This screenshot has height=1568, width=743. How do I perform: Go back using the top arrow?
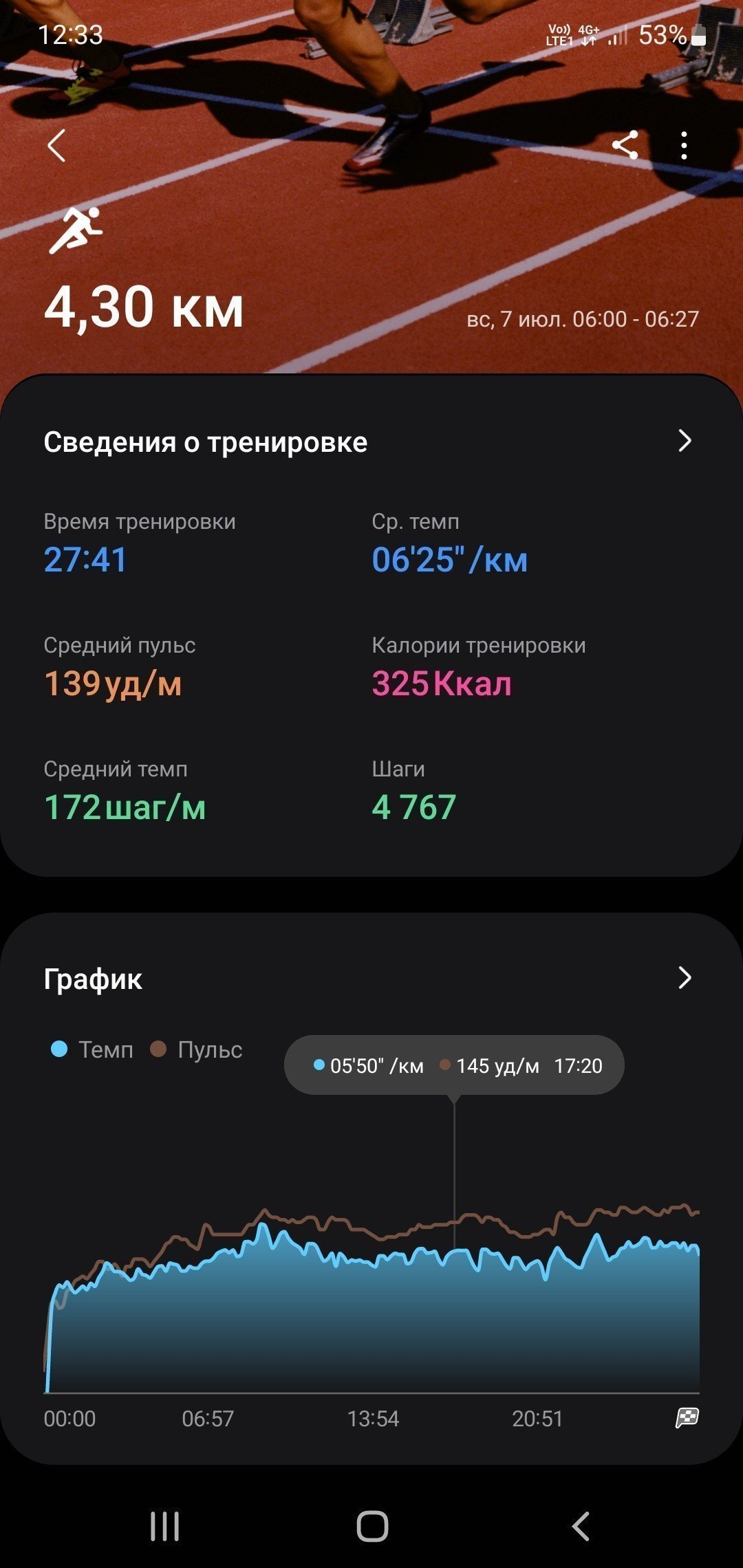point(56,146)
